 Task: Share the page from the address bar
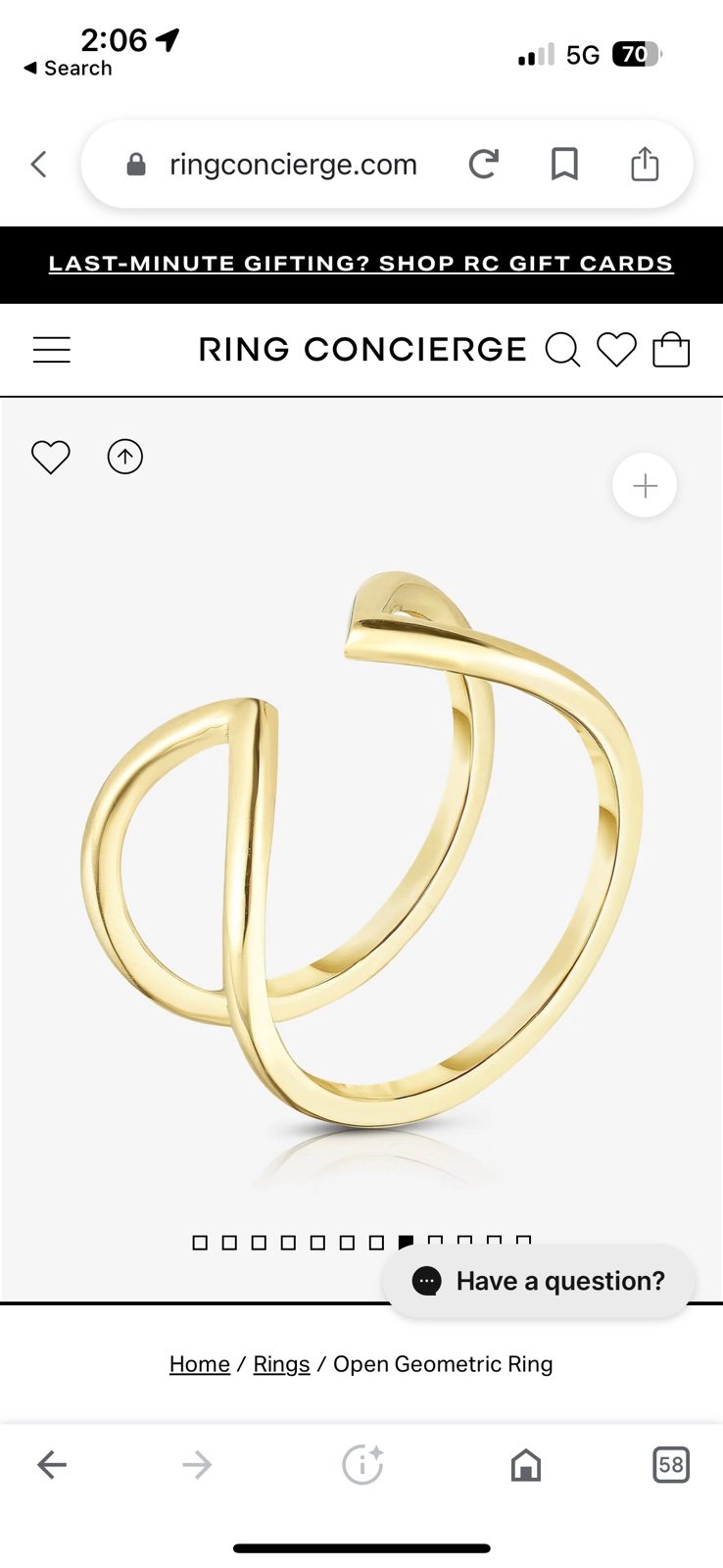click(645, 163)
